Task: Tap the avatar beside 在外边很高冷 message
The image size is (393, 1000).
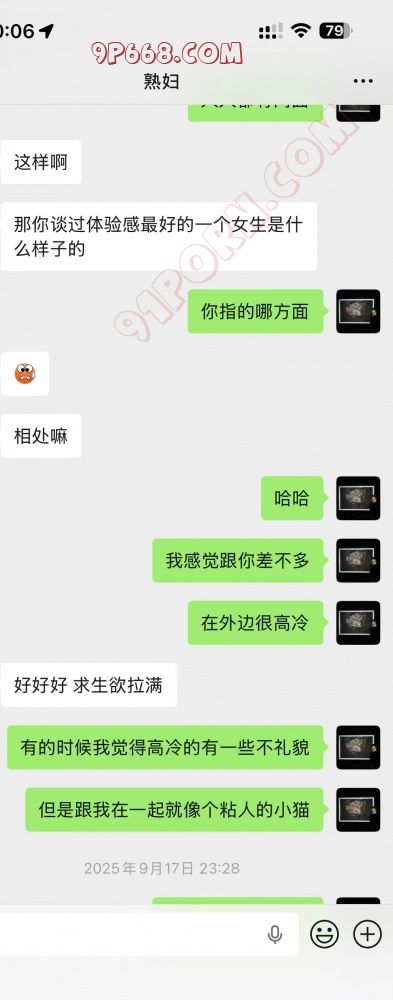Action: (358, 622)
